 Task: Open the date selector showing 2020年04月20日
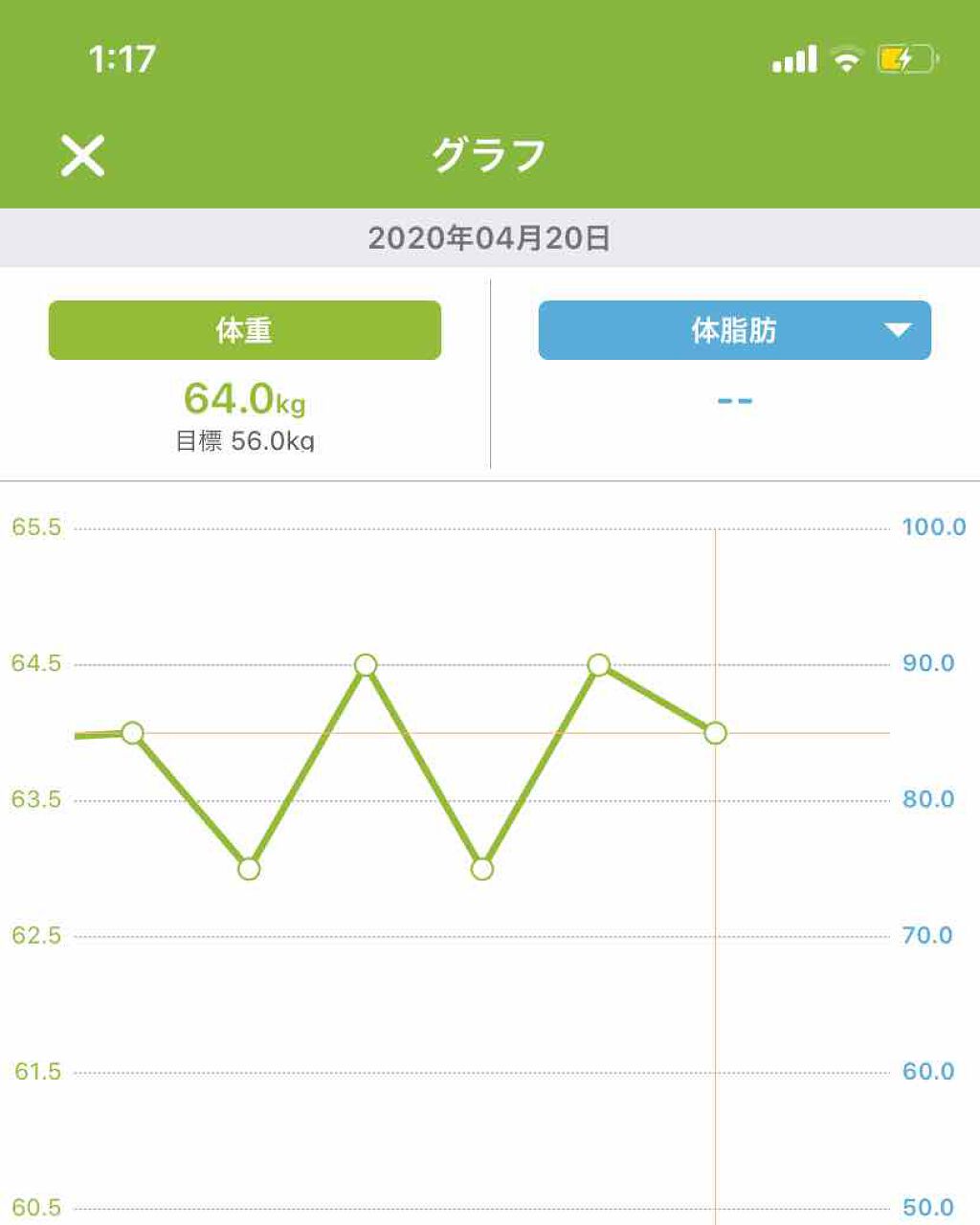point(490,239)
